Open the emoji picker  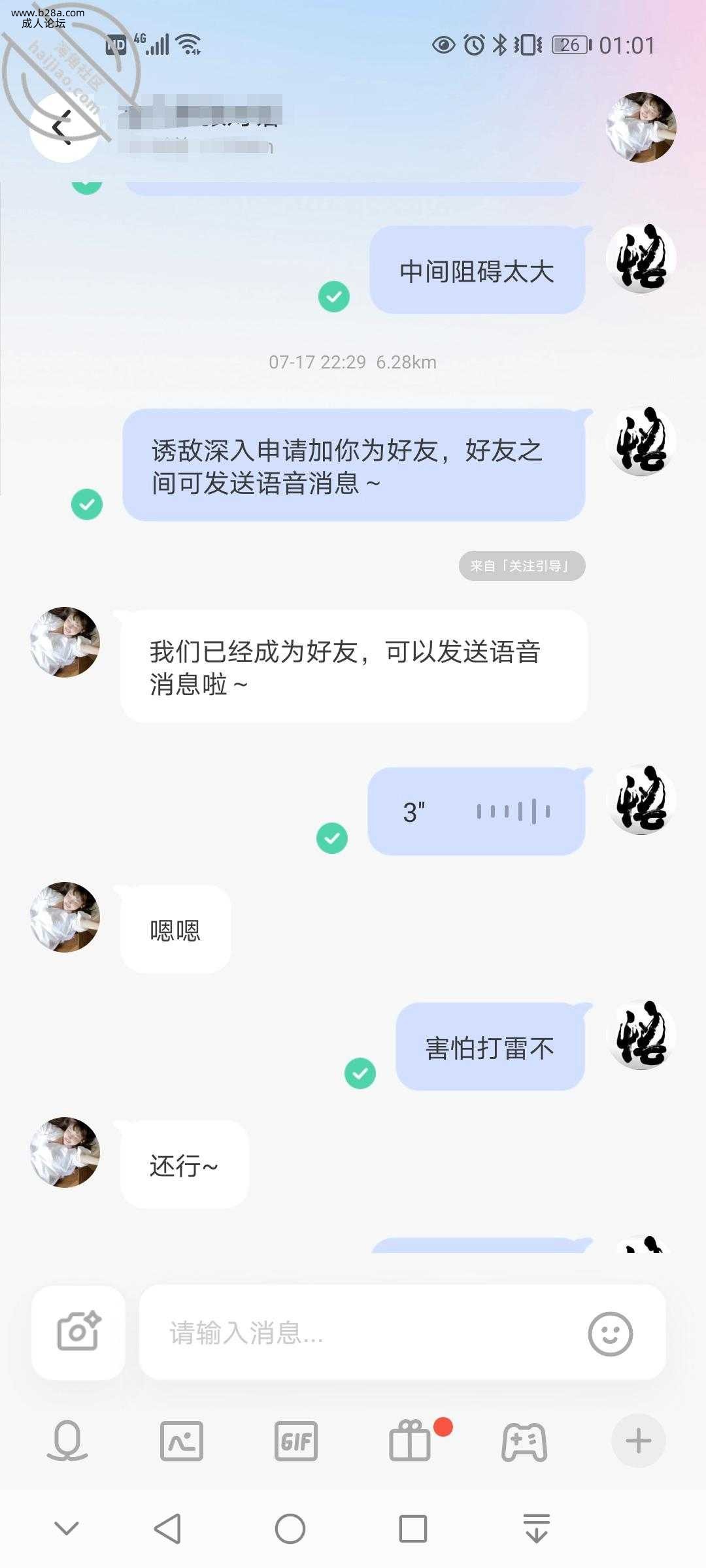[610, 1333]
